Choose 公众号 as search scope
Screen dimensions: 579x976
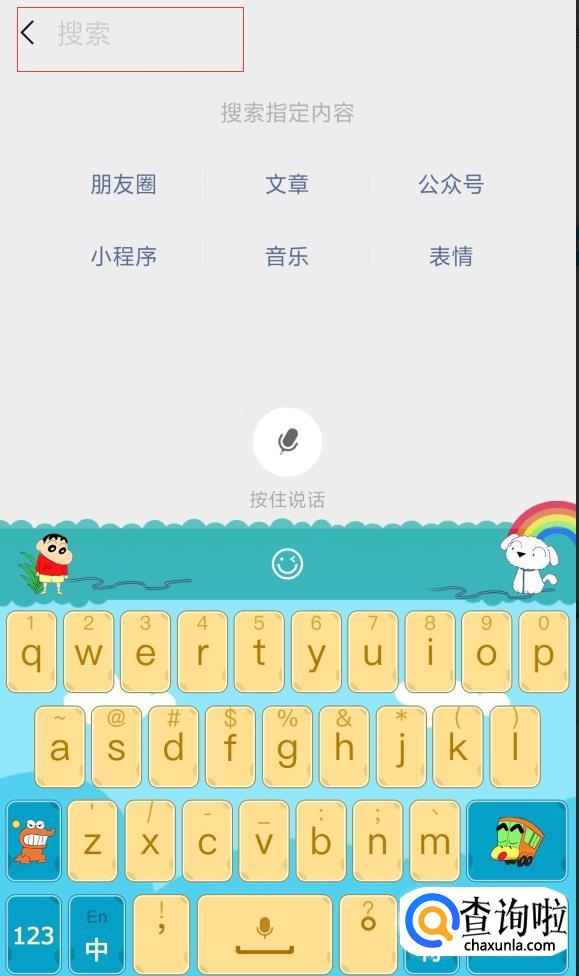point(451,184)
